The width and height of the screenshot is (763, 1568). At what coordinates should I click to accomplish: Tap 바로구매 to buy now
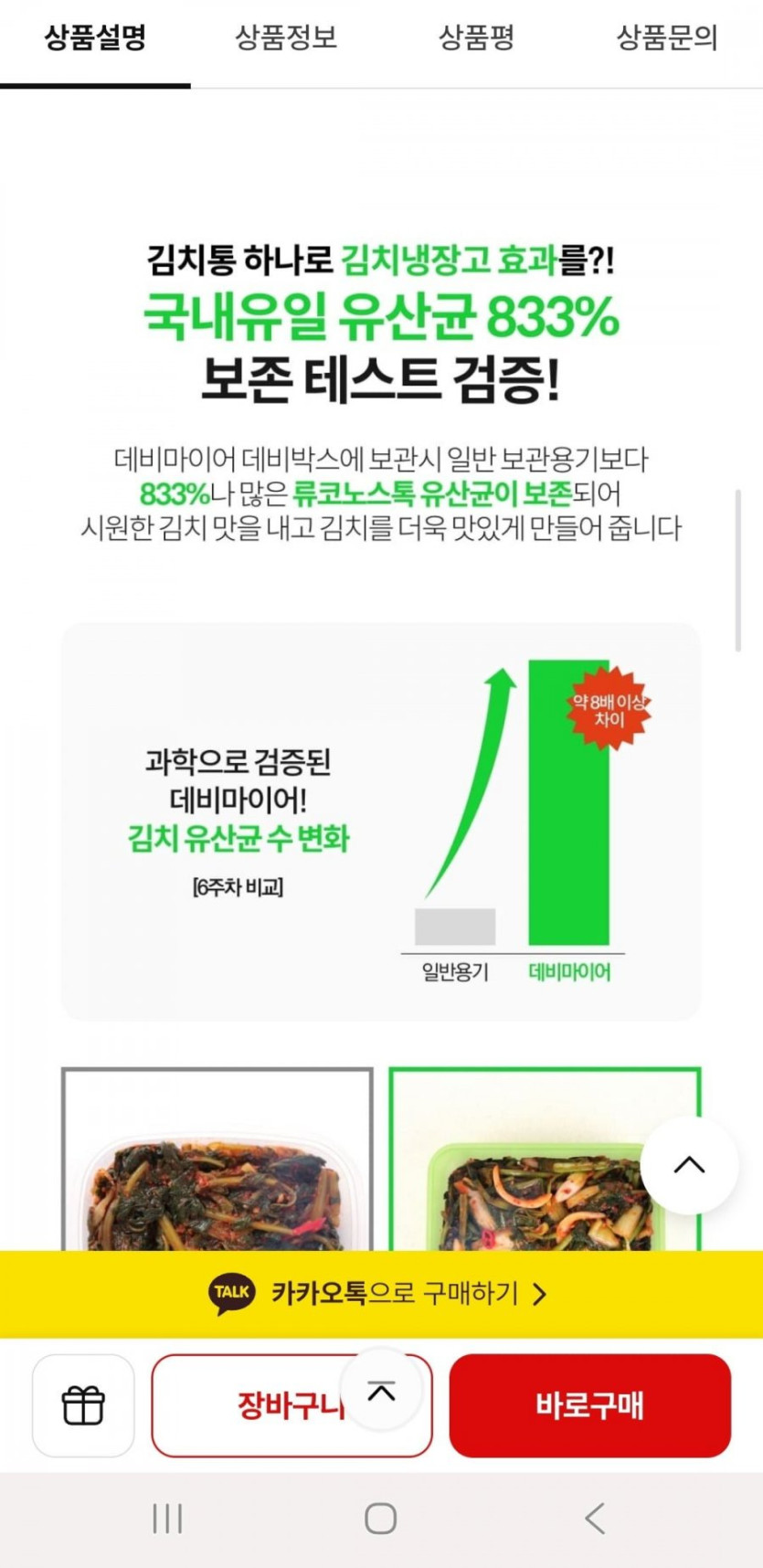(x=589, y=1405)
